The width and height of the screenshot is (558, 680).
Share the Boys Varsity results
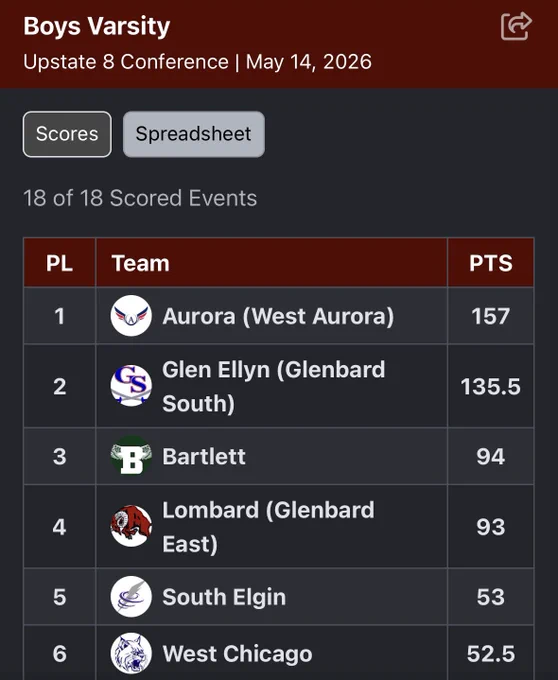pyautogui.click(x=516, y=26)
